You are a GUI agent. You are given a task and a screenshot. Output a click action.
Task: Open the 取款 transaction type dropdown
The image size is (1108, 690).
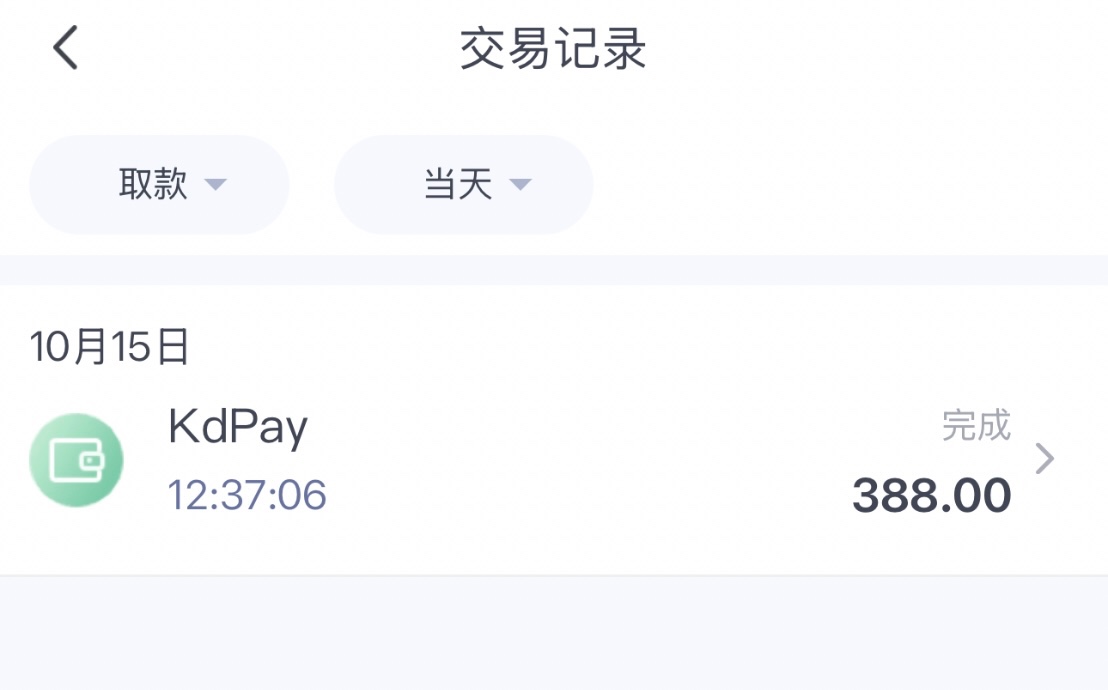(x=160, y=185)
